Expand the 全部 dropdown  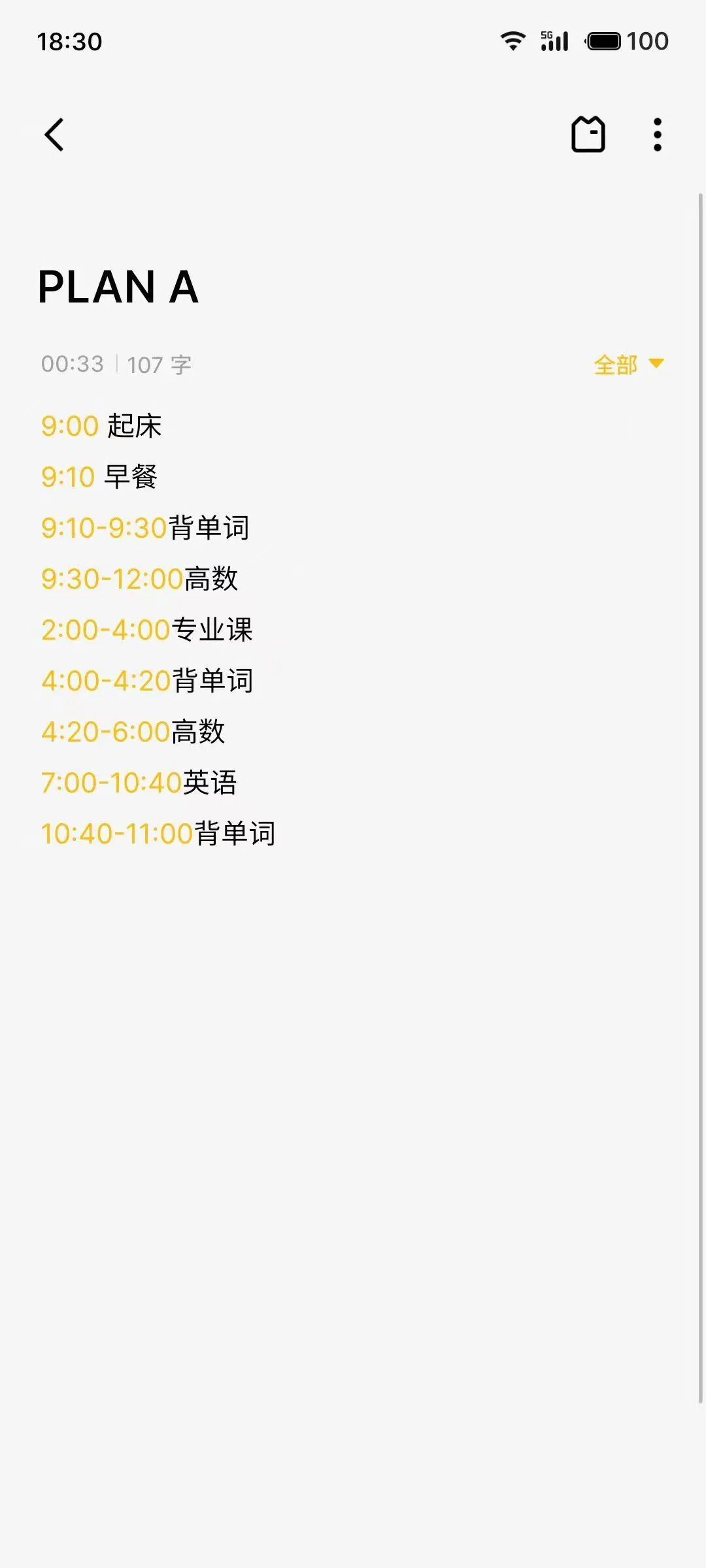628,365
